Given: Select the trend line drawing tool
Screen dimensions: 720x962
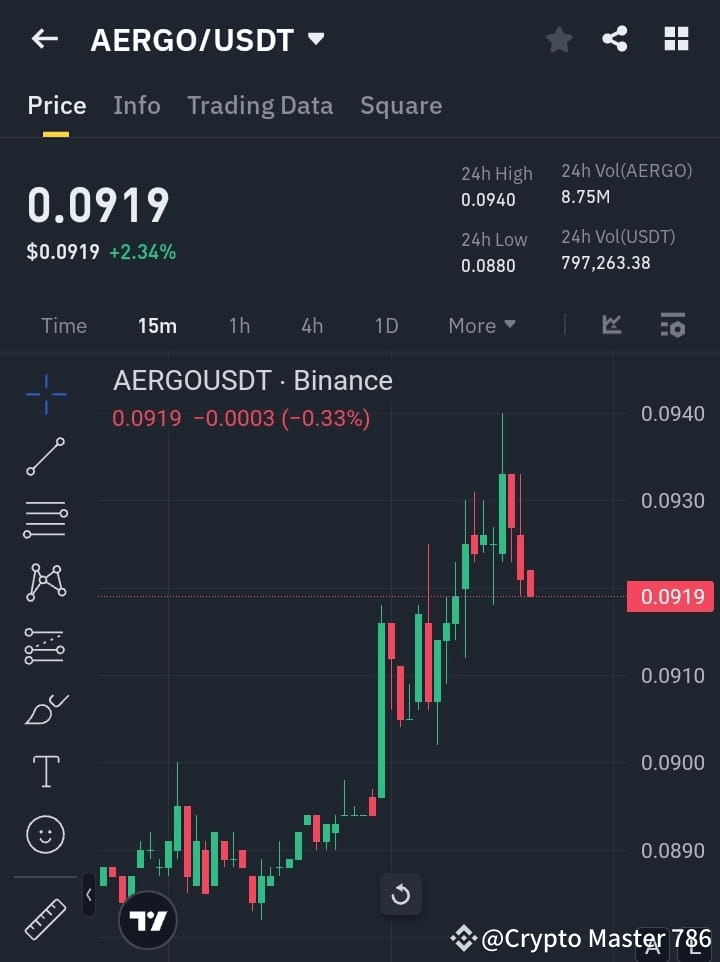Looking at the screenshot, I should point(45,457).
